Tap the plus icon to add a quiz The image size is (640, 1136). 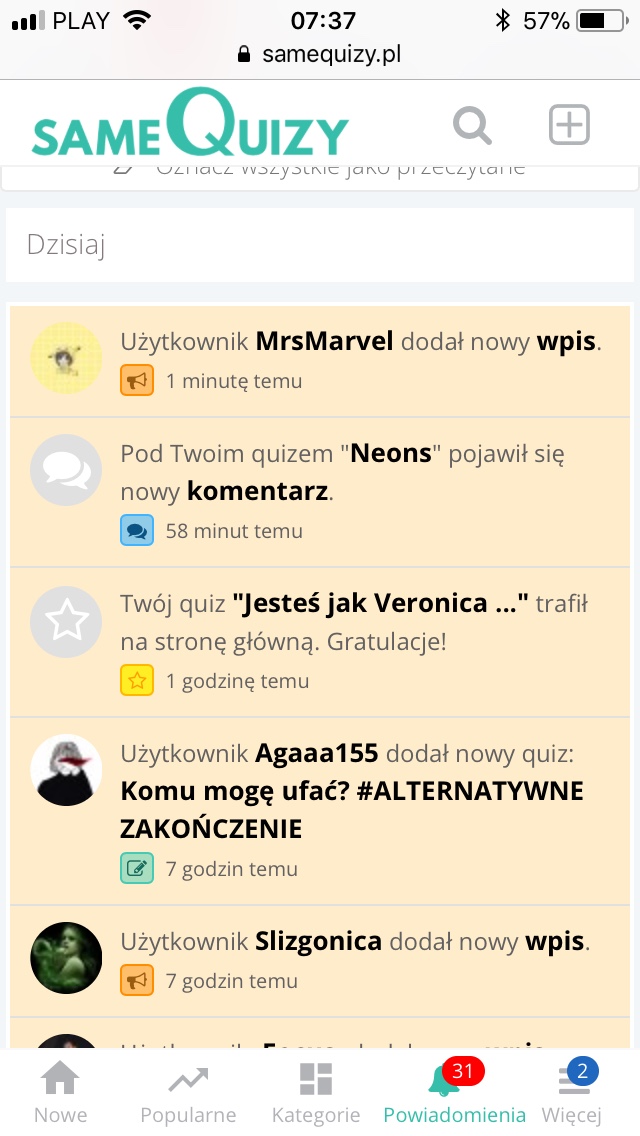tap(569, 125)
